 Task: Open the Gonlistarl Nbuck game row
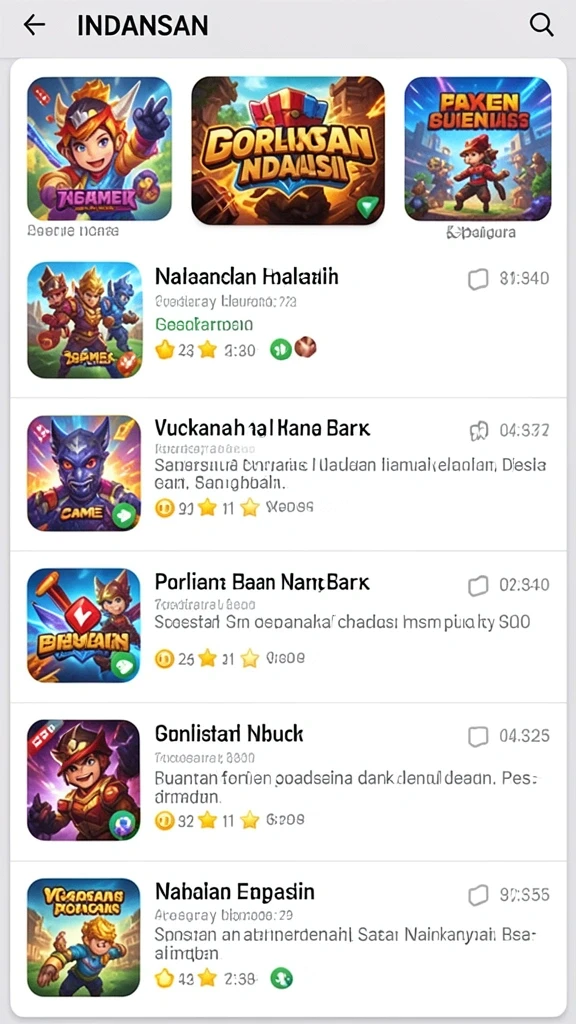(288, 780)
